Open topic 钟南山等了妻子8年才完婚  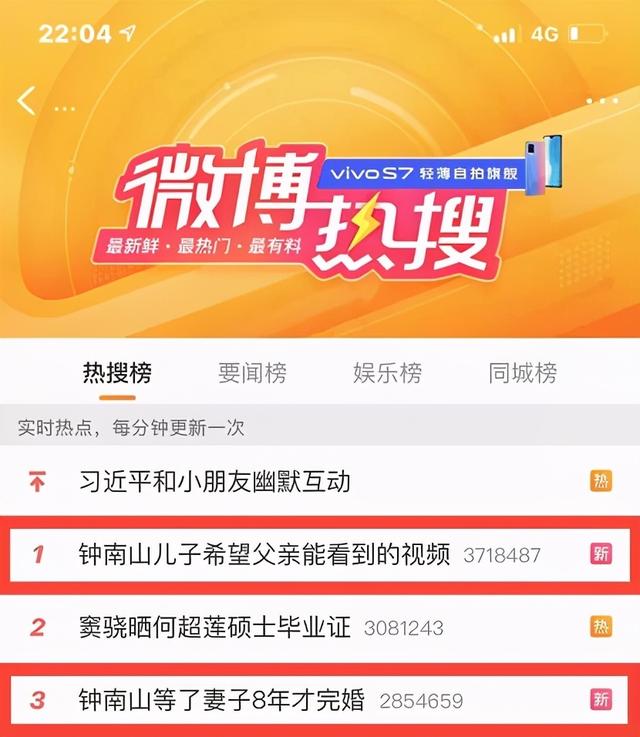point(222,699)
